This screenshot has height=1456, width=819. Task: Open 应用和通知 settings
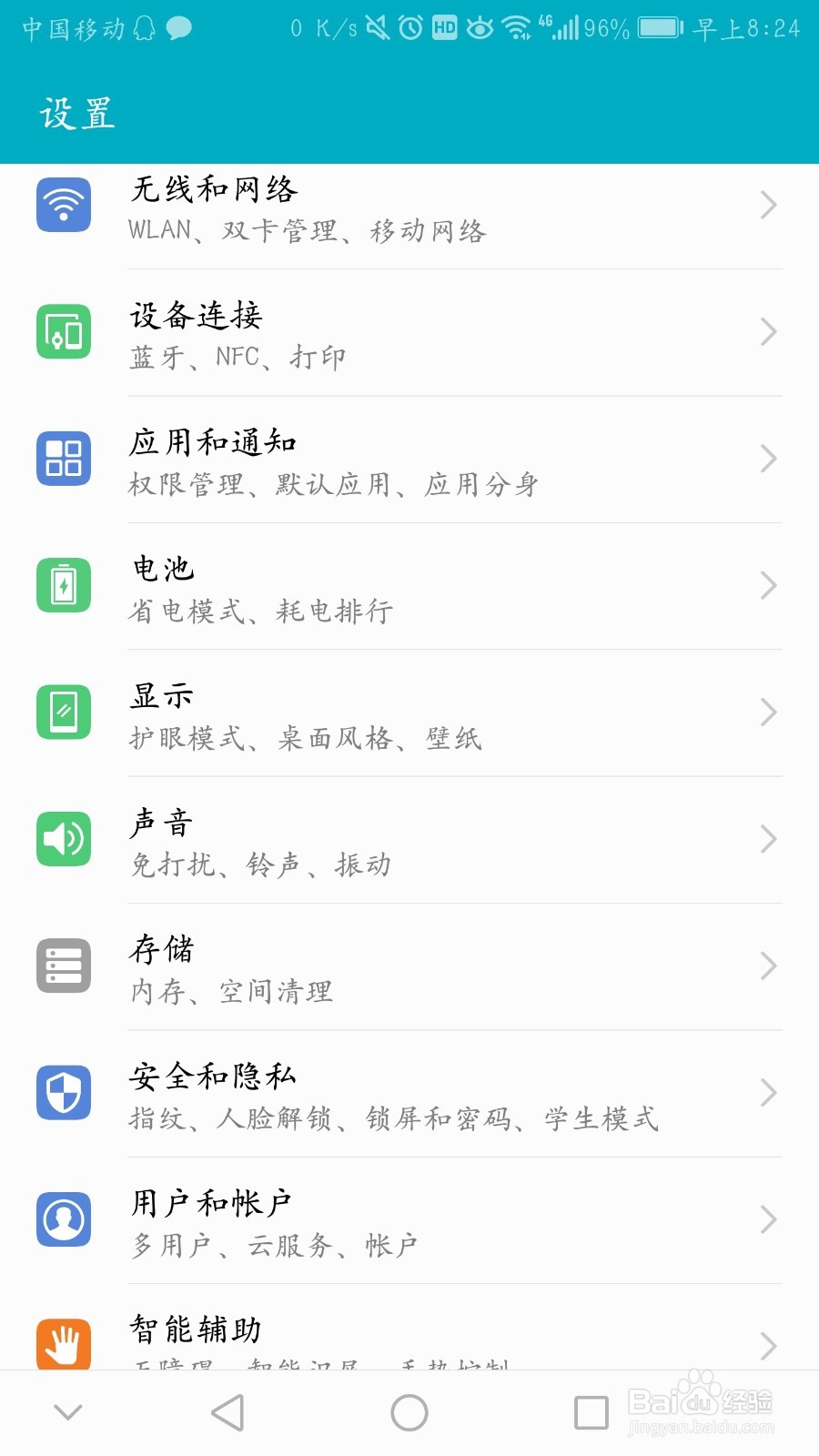pyautogui.click(x=409, y=460)
